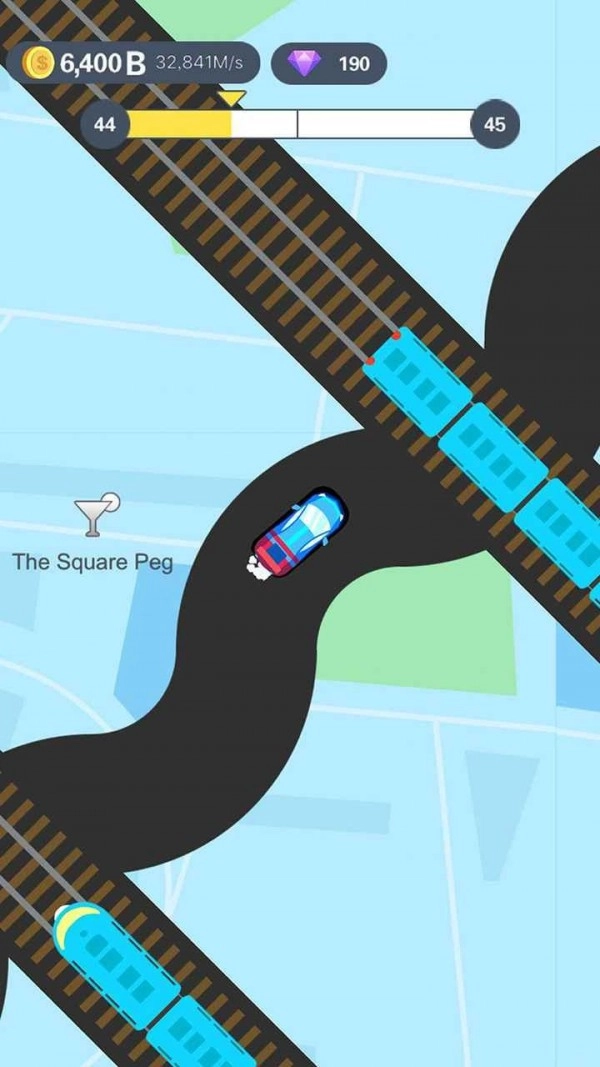Screen dimensions: 600x1067
Task: Open the purple gem balance pill
Action: pos(329,63)
